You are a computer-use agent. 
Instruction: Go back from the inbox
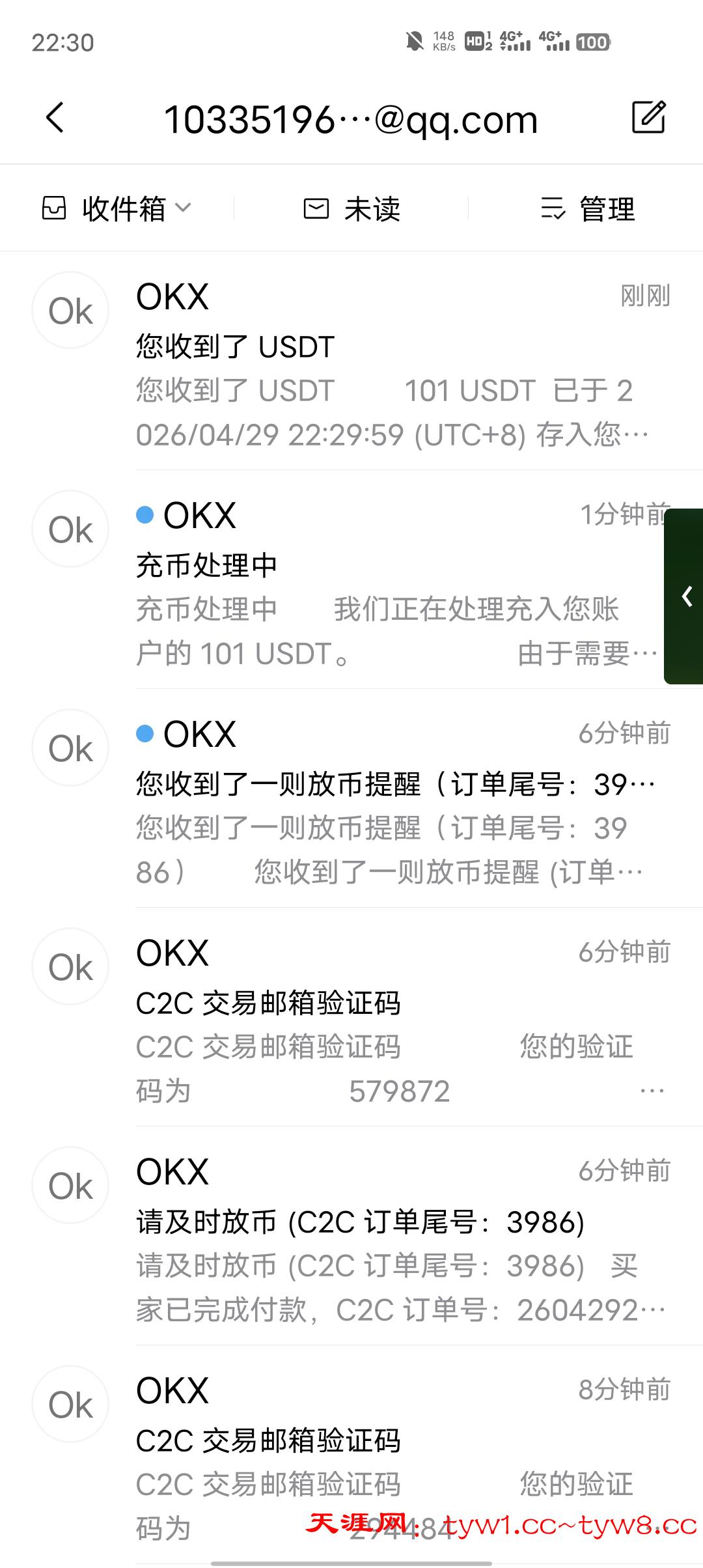pyautogui.click(x=55, y=118)
